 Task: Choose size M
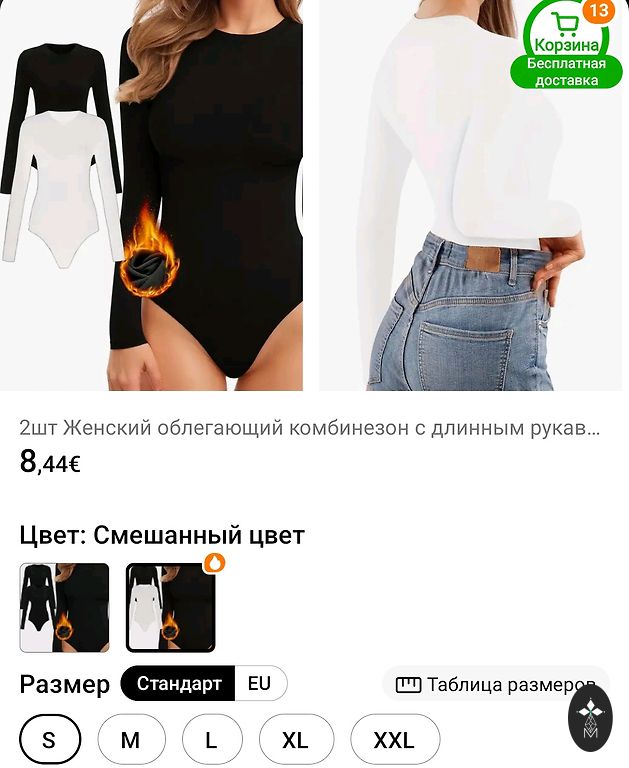130,740
